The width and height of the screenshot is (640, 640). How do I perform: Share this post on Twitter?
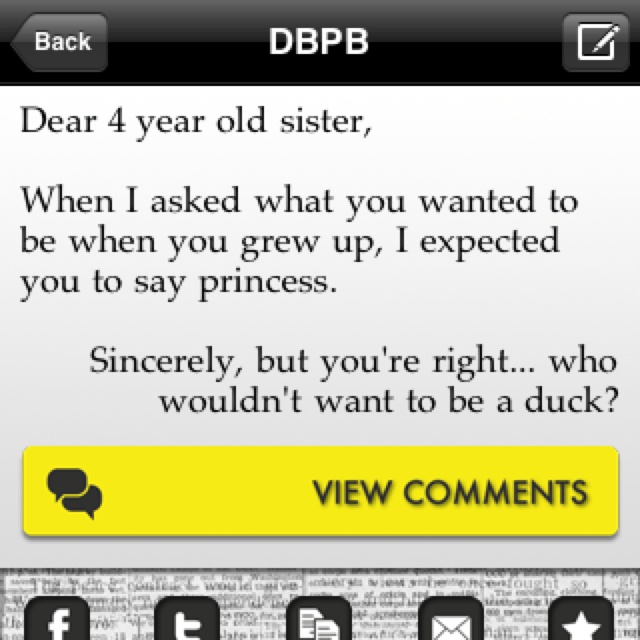tap(187, 620)
